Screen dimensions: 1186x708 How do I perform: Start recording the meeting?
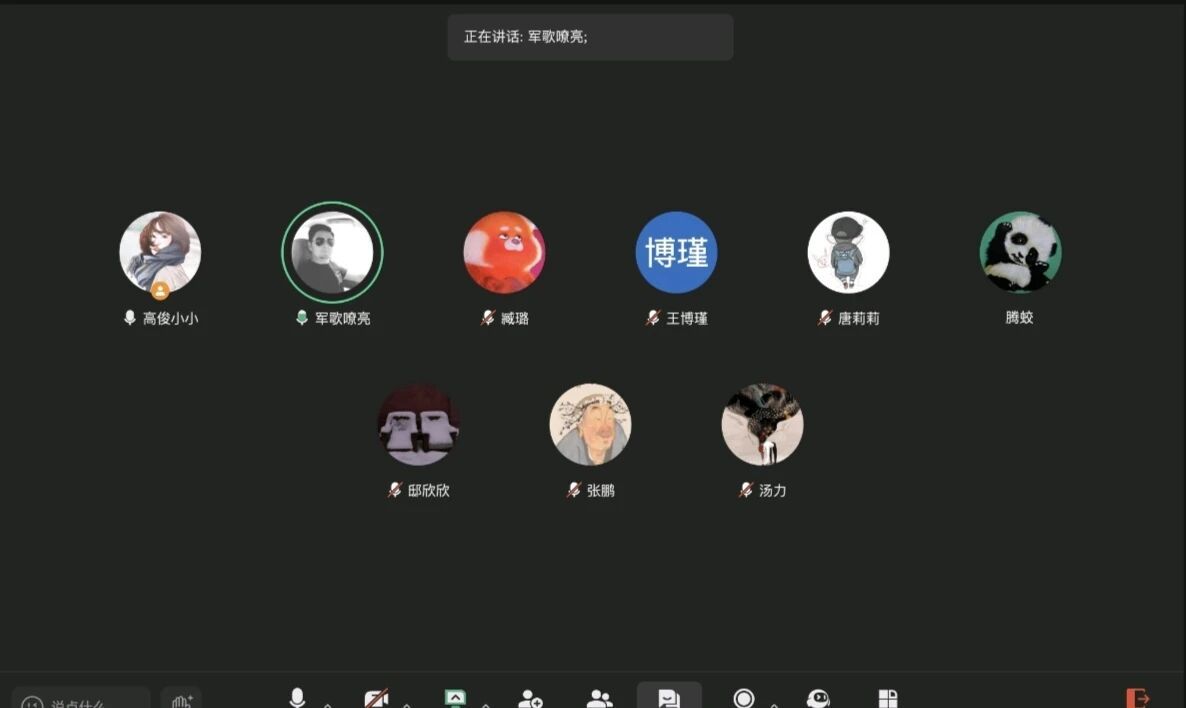[x=743, y=698]
